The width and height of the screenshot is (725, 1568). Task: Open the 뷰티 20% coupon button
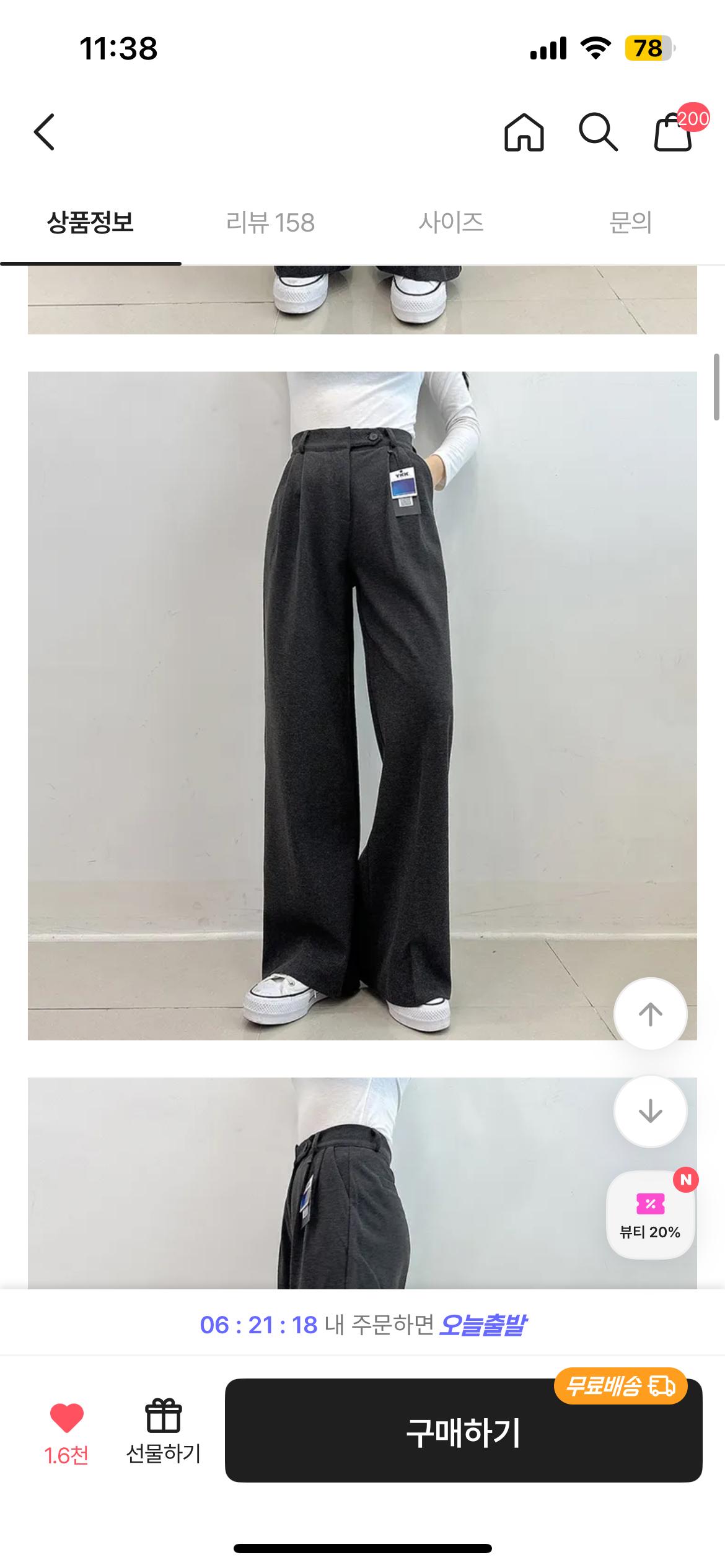[650, 1214]
